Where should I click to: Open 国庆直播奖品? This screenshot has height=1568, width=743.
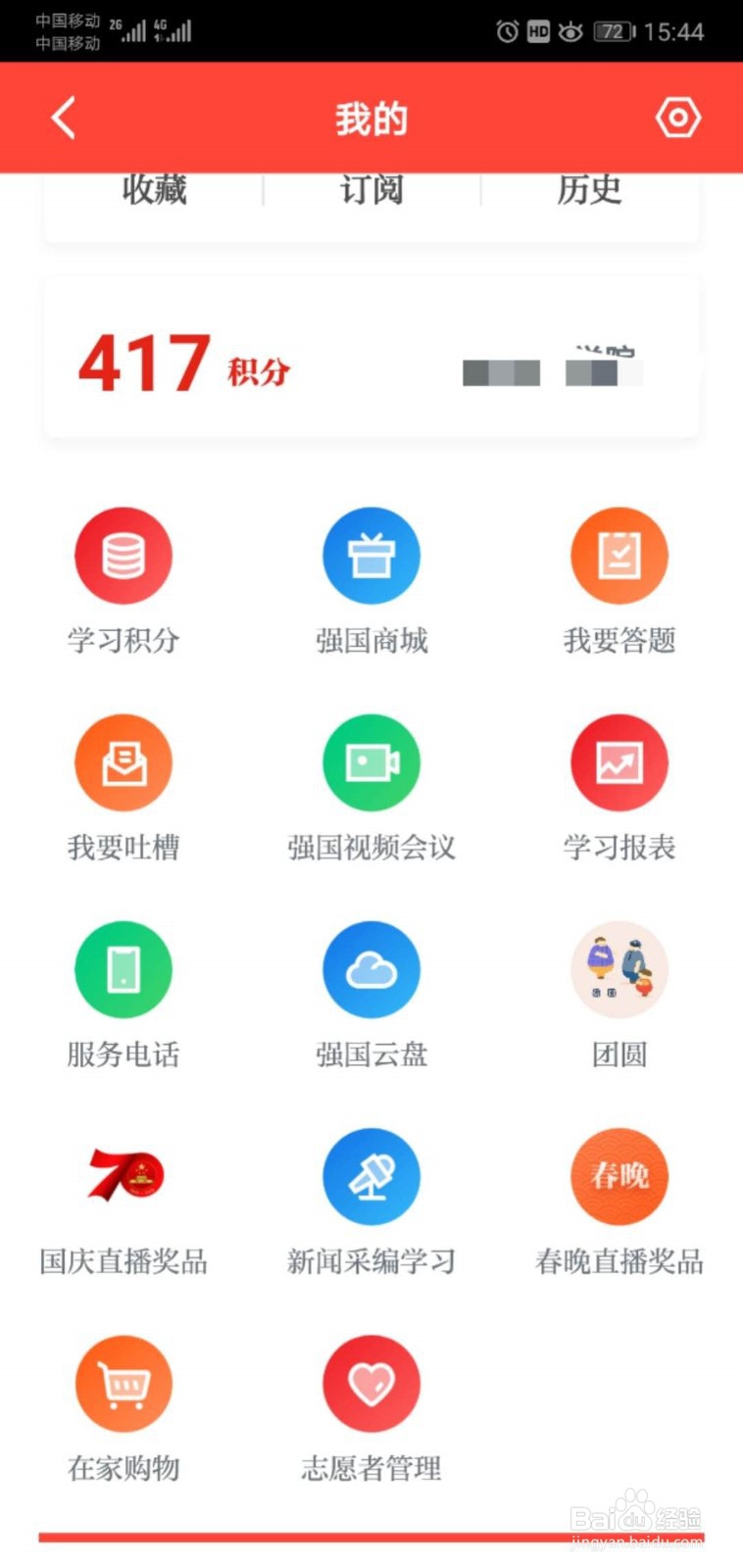[124, 1202]
